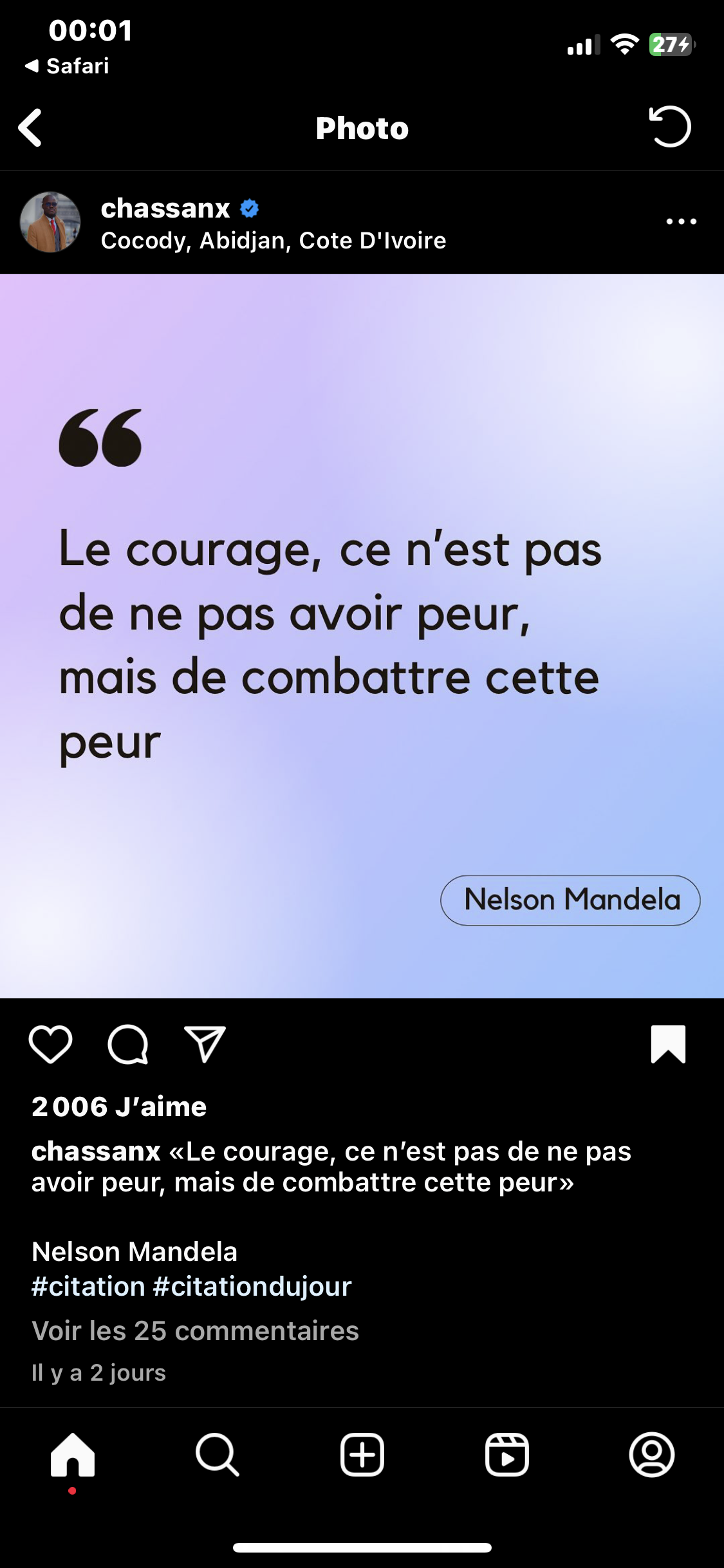The height and width of the screenshot is (1568, 724).
Task: Voir les 25 commentaires
Action: [195, 1330]
